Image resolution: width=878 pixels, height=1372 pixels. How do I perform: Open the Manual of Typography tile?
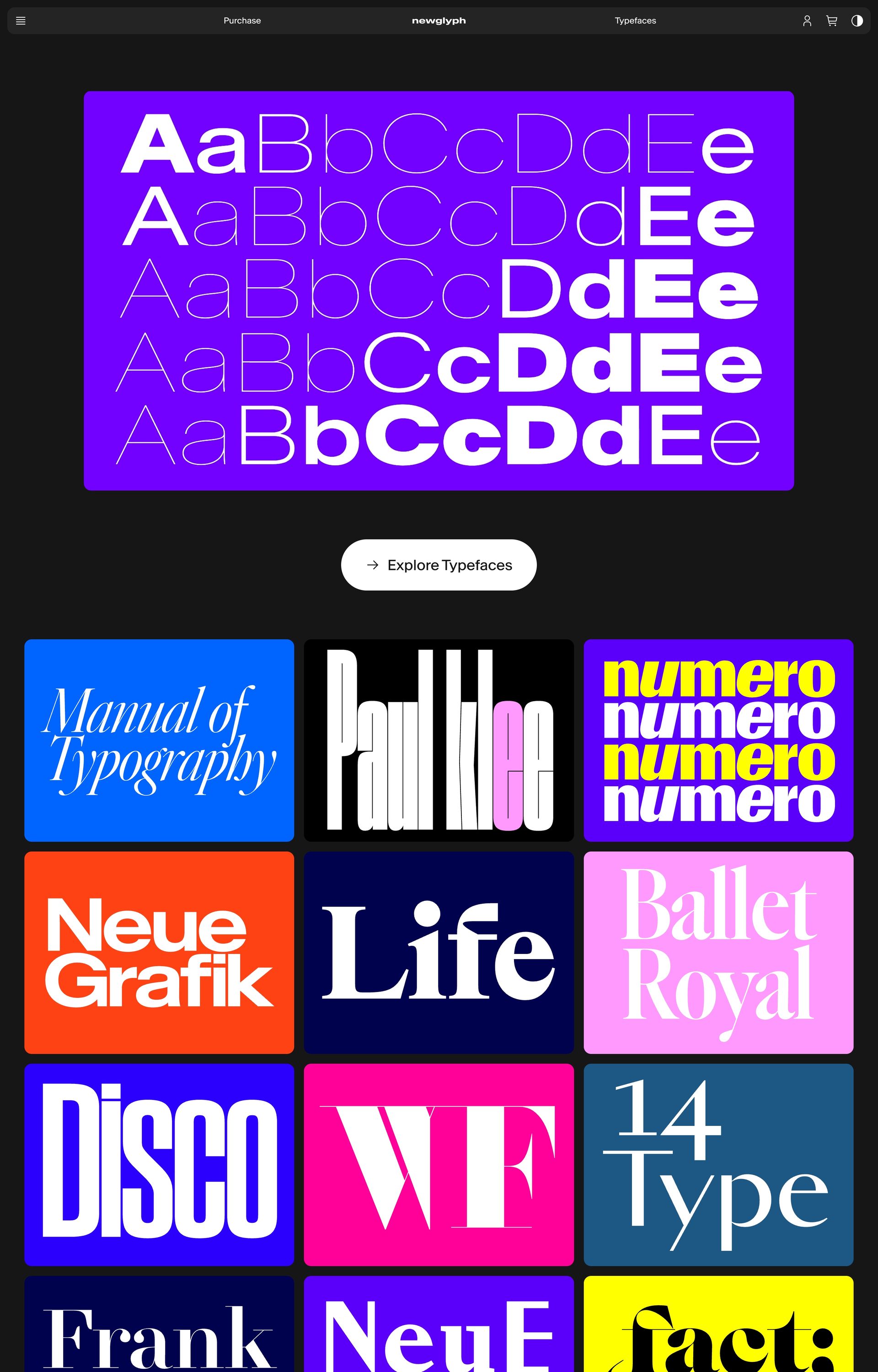159,740
